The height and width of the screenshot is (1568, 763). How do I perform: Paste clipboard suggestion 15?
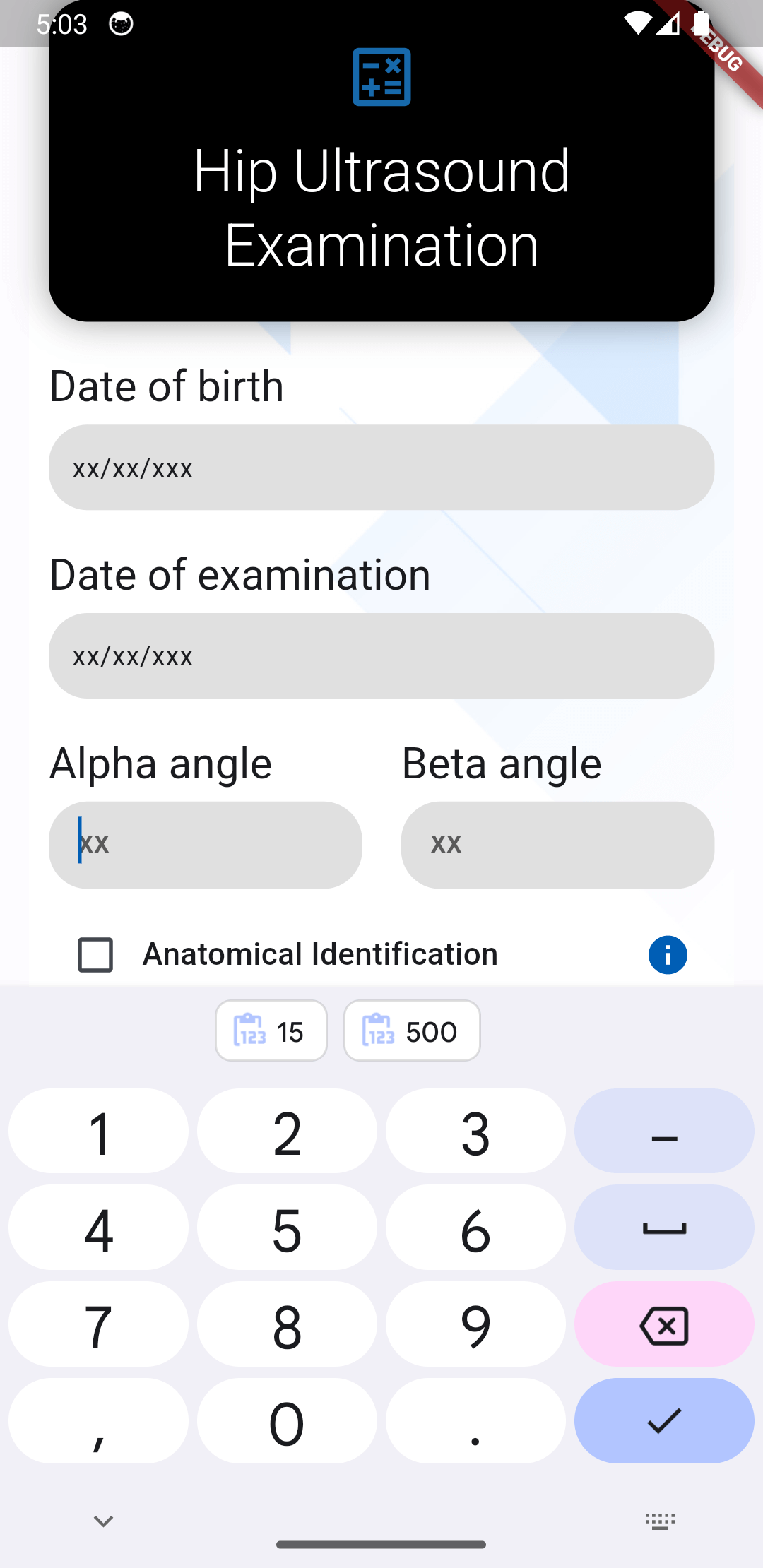pyautogui.click(x=271, y=1031)
